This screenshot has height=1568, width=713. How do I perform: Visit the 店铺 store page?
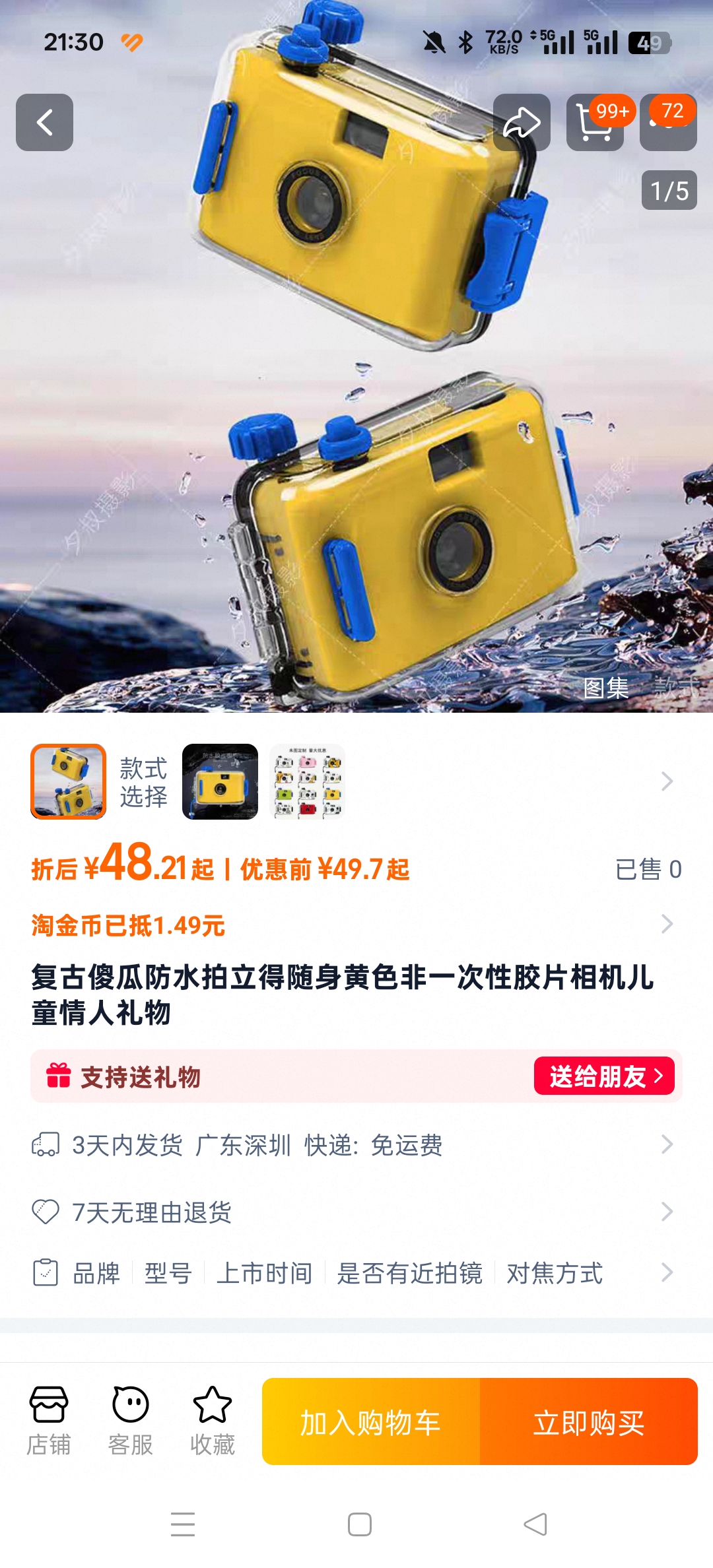pos(48,1420)
